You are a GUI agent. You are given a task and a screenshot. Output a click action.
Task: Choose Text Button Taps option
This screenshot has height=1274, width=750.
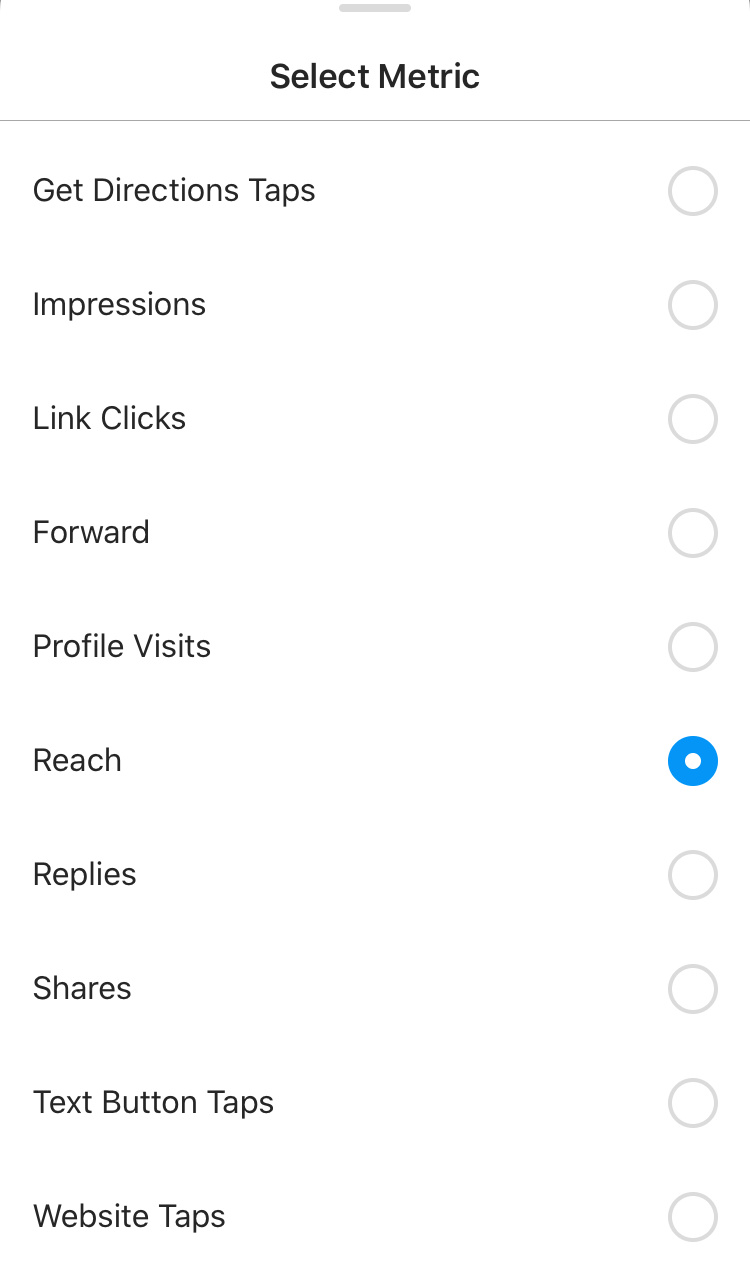pyautogui.click(x=692, y=1103)
